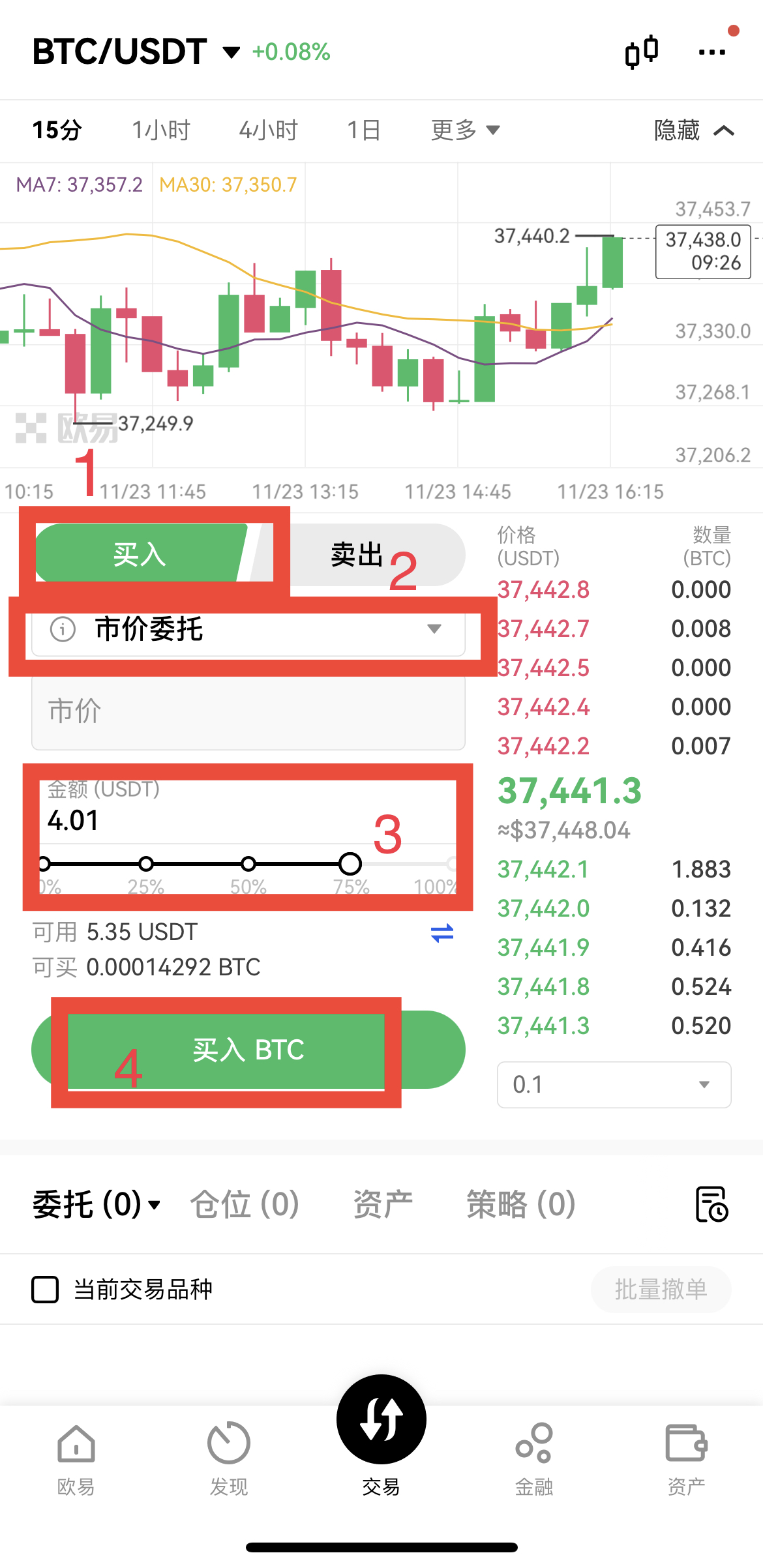Select the 1日 chart interval
Viewport: 763px width, 1568px height.
point(364,130)
